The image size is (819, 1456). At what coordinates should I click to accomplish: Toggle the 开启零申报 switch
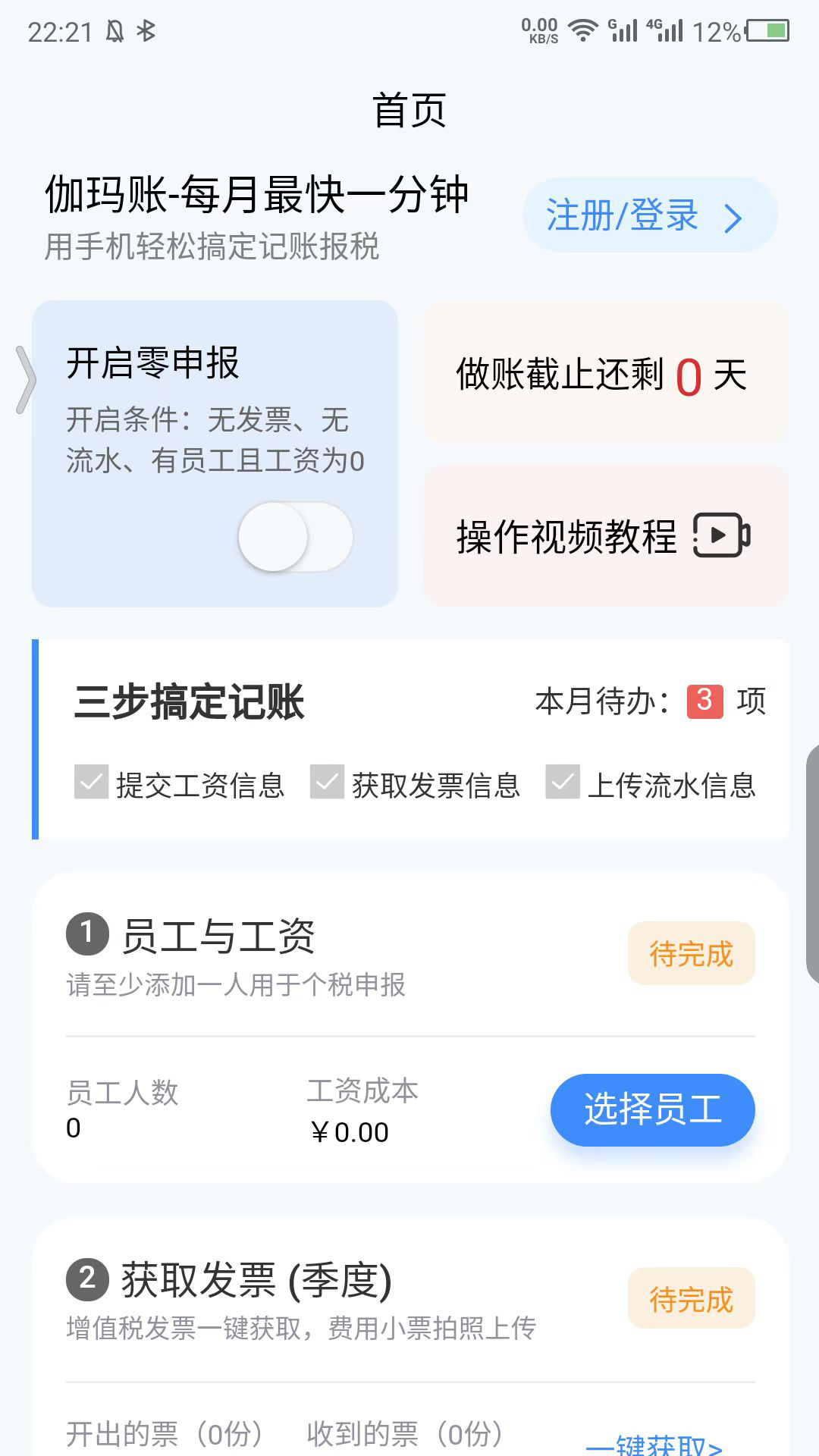click(x=295, y=537)
